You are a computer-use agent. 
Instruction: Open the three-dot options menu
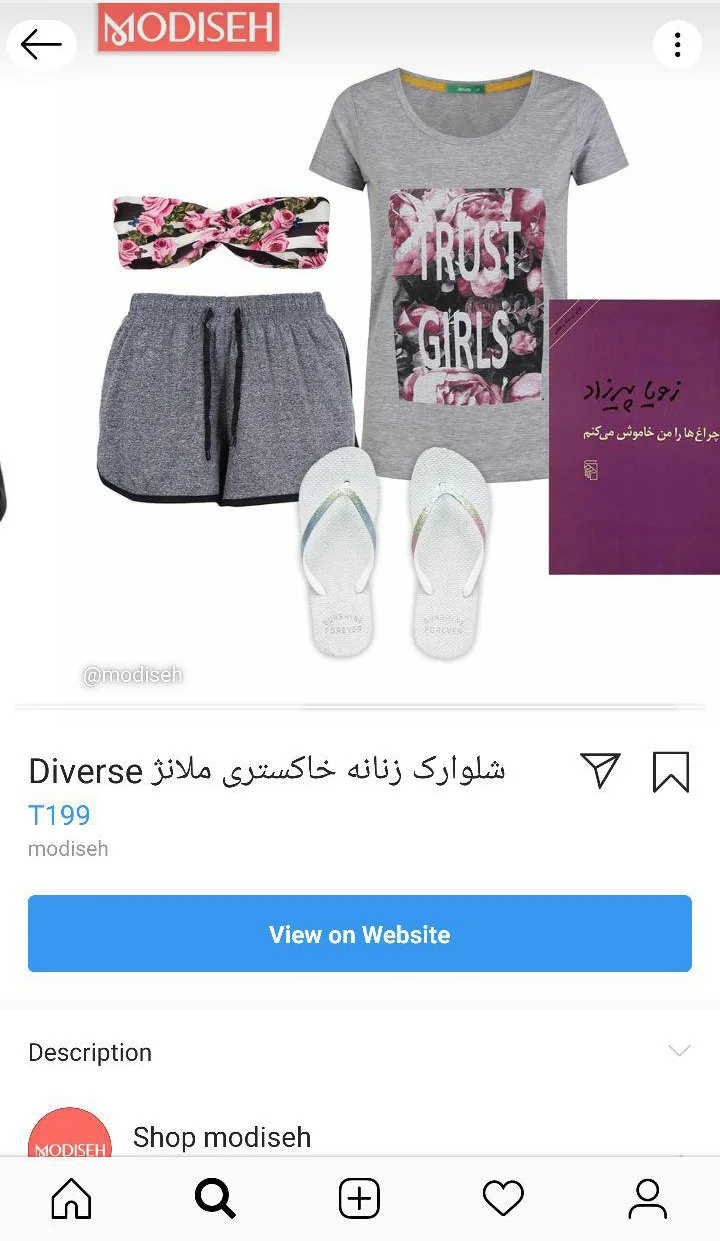click(x=677, y=44)
